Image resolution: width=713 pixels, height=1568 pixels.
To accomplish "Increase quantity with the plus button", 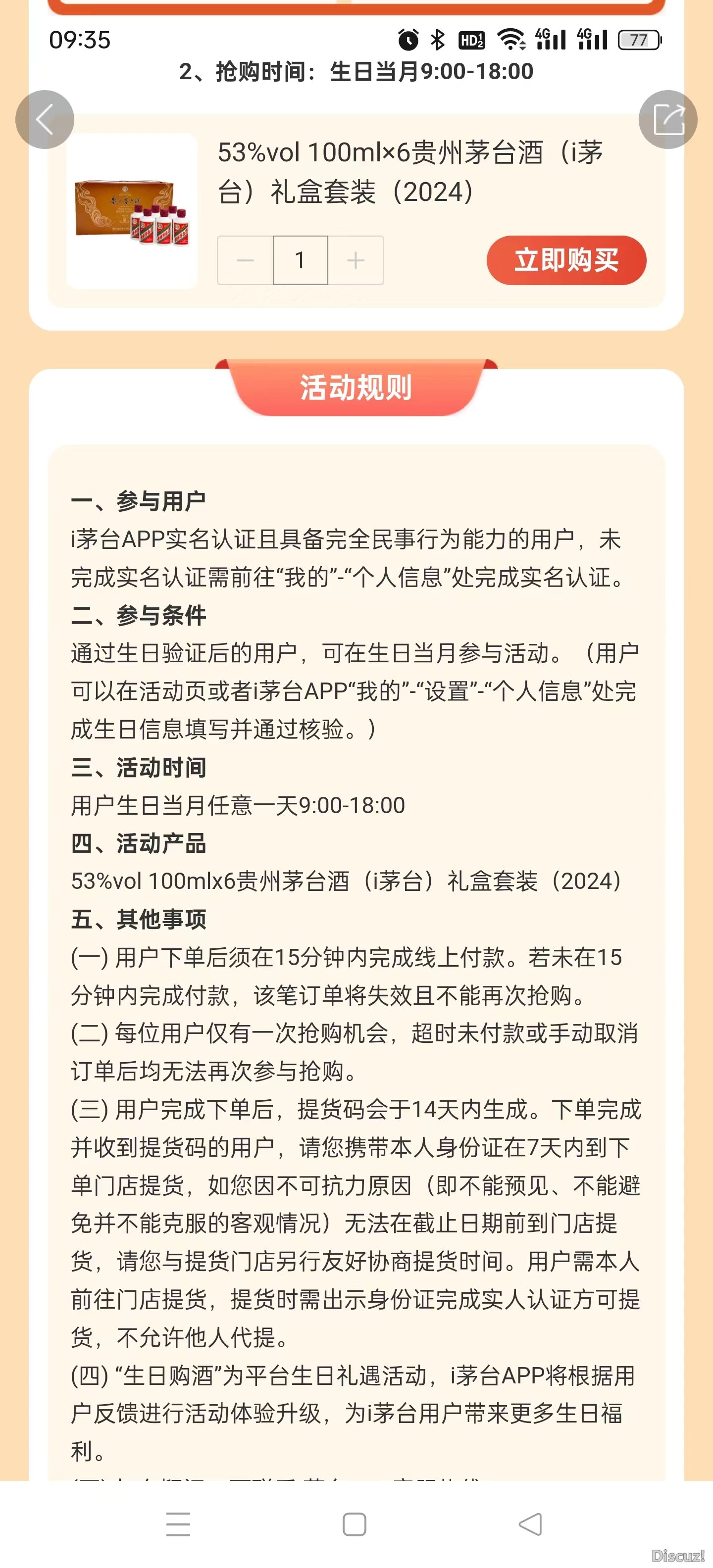I will pos(356,260).
